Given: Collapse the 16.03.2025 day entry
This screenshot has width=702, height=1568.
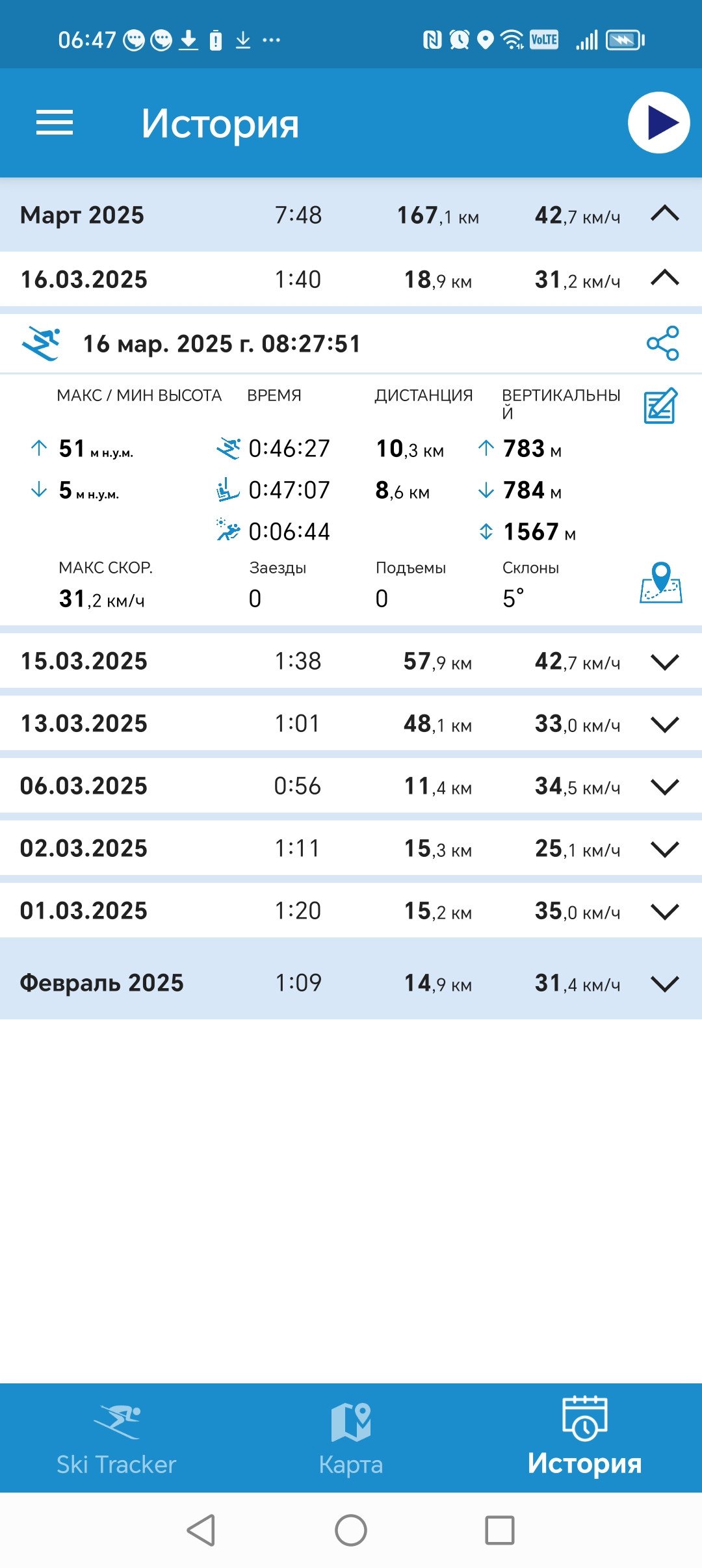Looking at the screenshot, I should click(x=664, y=278).
